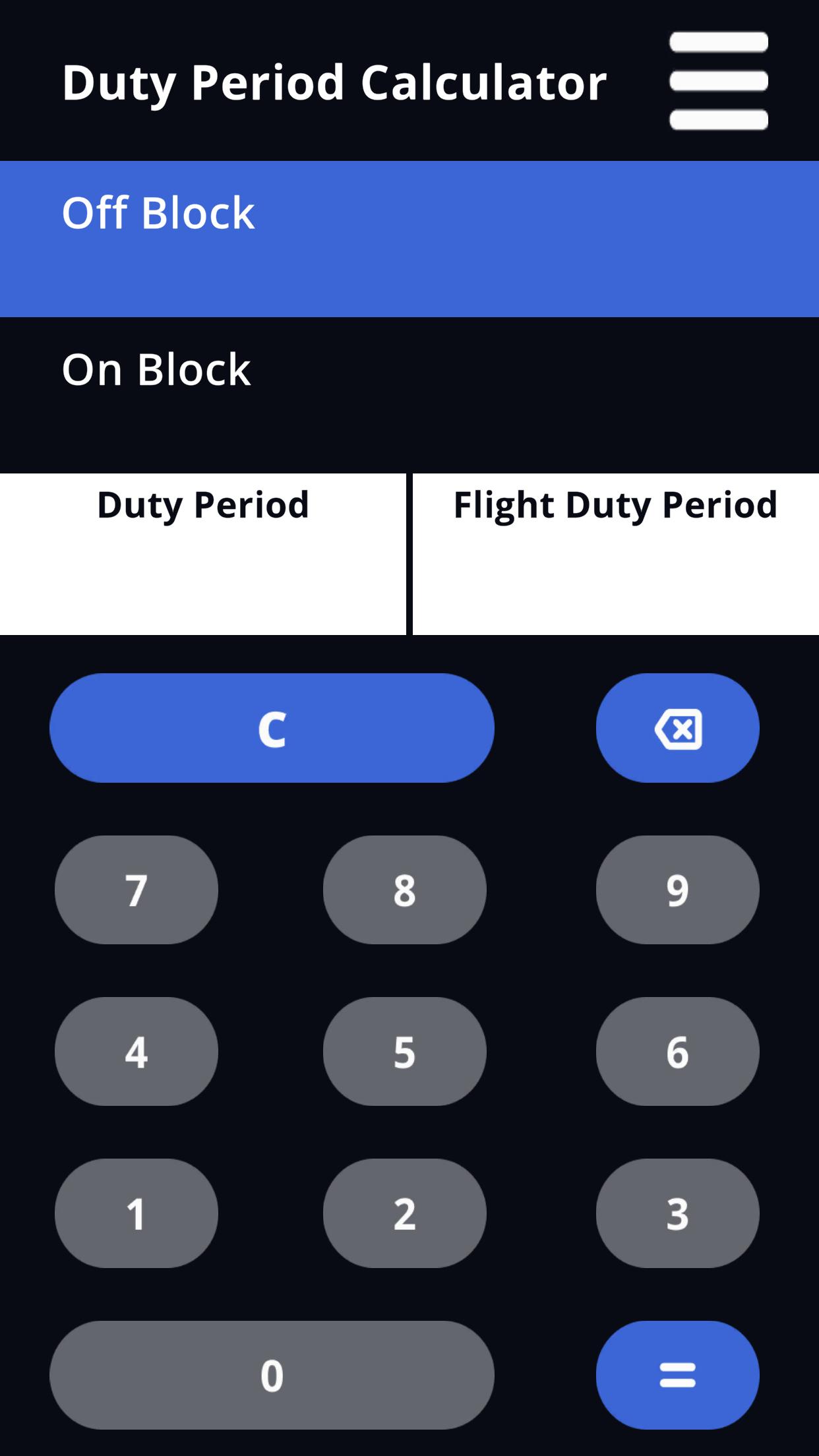Enter digit 9 on the keypad
This screenshot has width=819, height=1456.
[677, 890]
